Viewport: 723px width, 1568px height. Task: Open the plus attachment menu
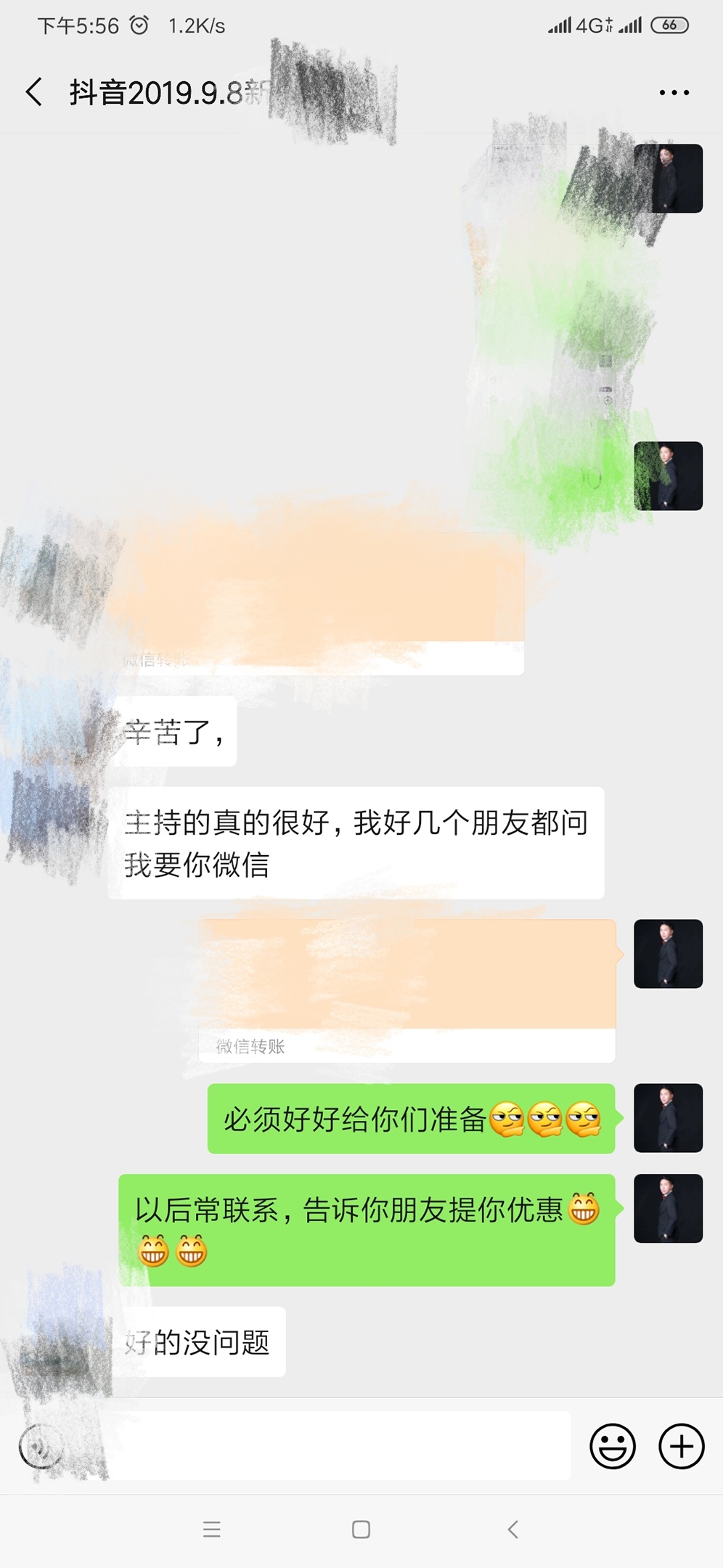point(681,1446)
